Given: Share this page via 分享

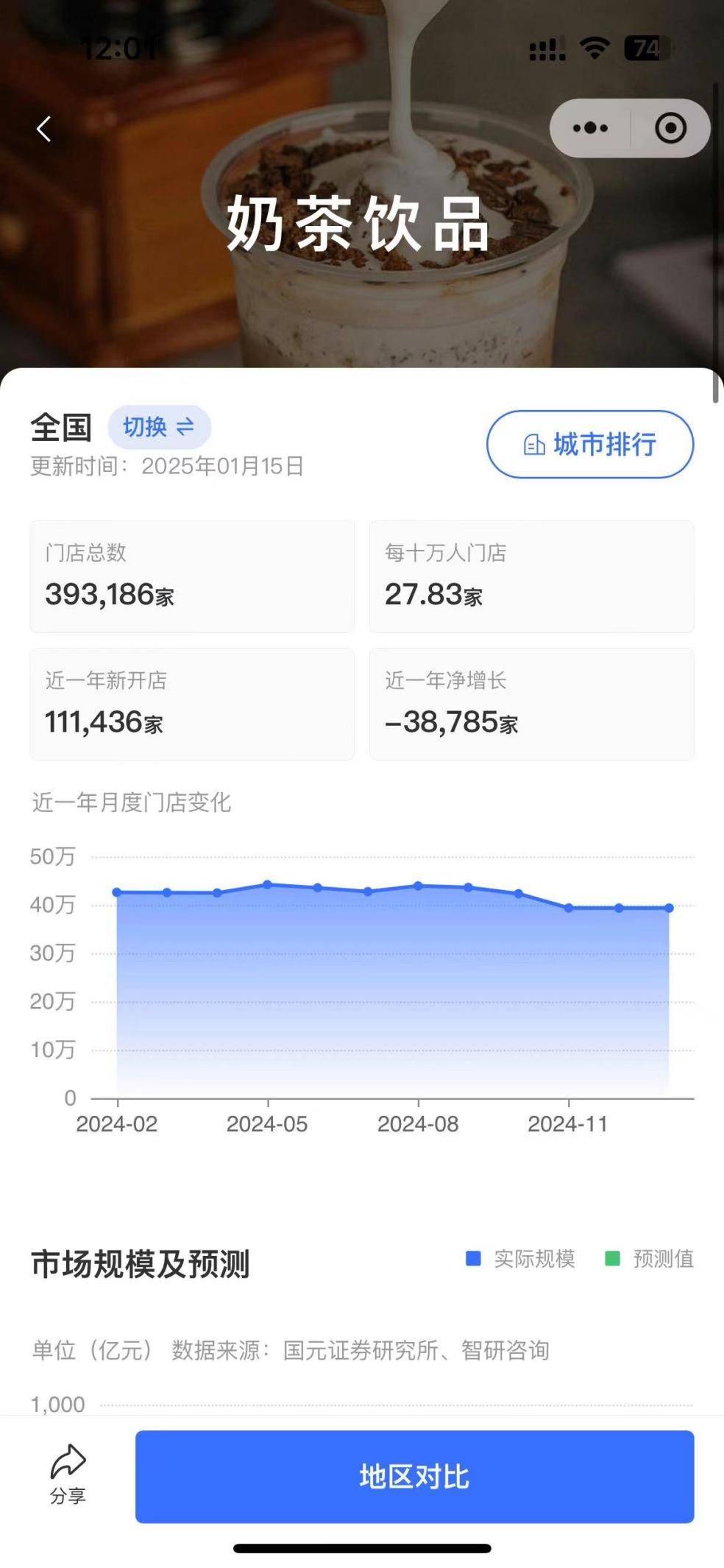Looking at the screenshot, I should (68, 1475).
